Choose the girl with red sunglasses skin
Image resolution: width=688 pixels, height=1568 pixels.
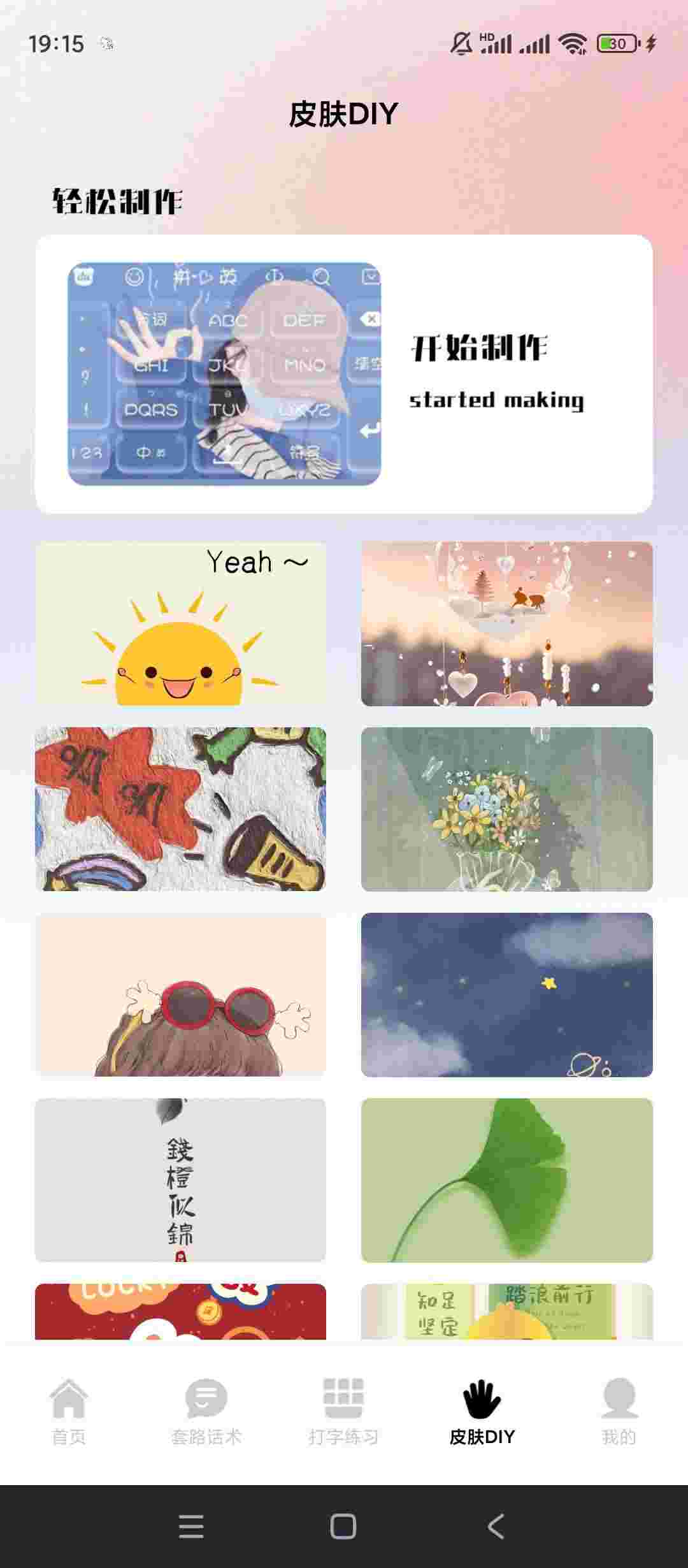[180, 994]
